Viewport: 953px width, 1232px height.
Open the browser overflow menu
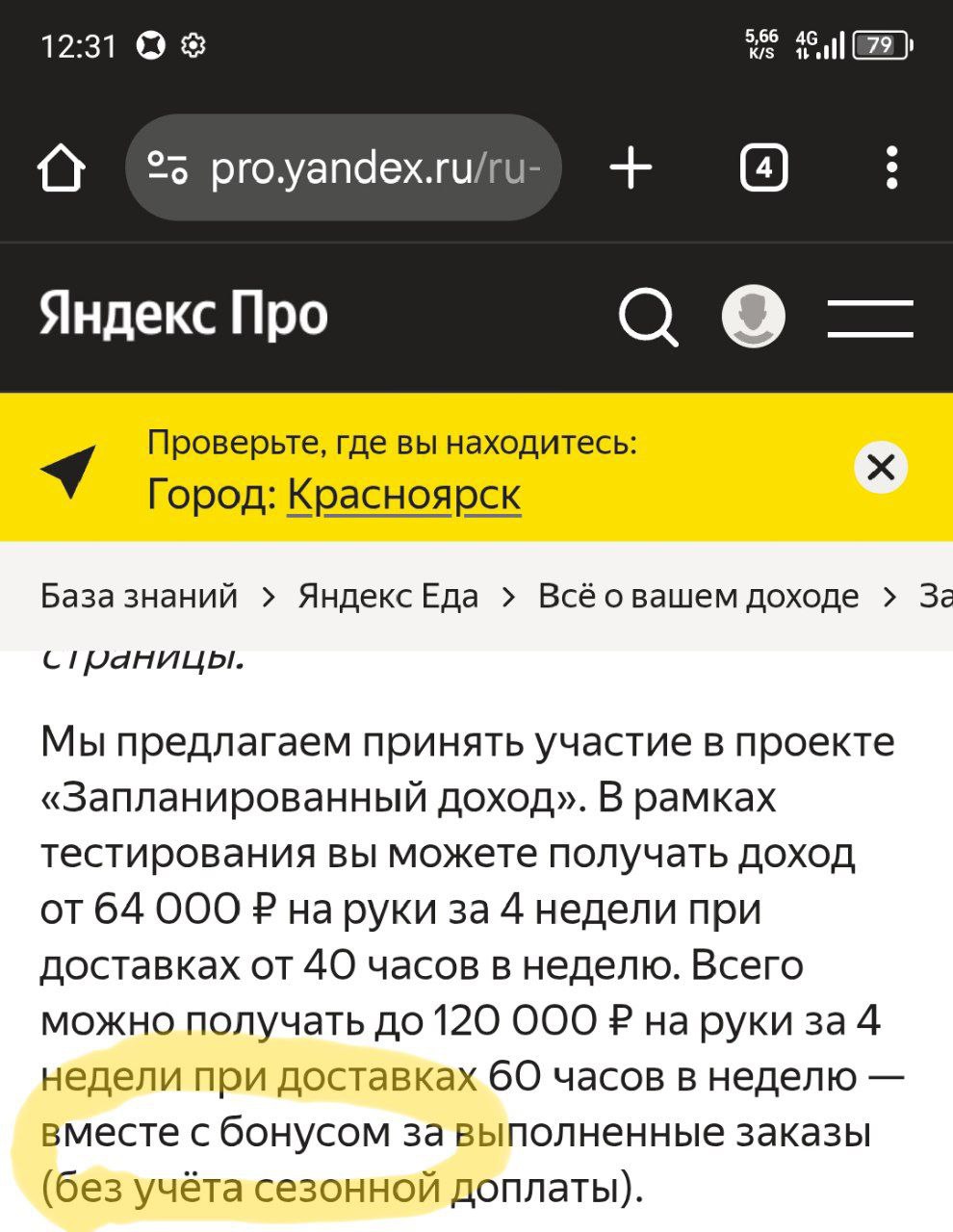point(892,168)
